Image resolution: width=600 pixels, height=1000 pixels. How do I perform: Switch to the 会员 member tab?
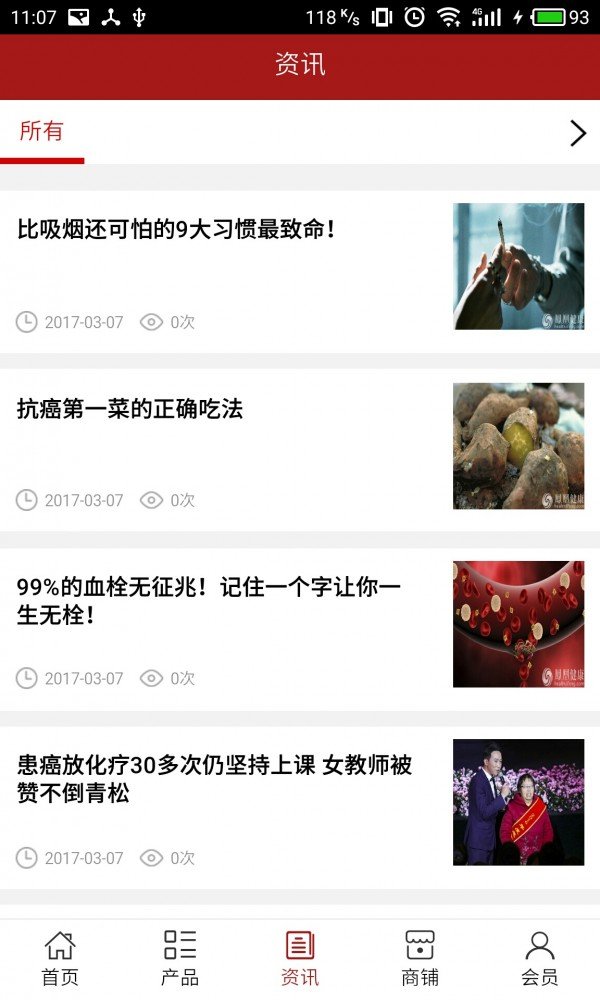540,957
